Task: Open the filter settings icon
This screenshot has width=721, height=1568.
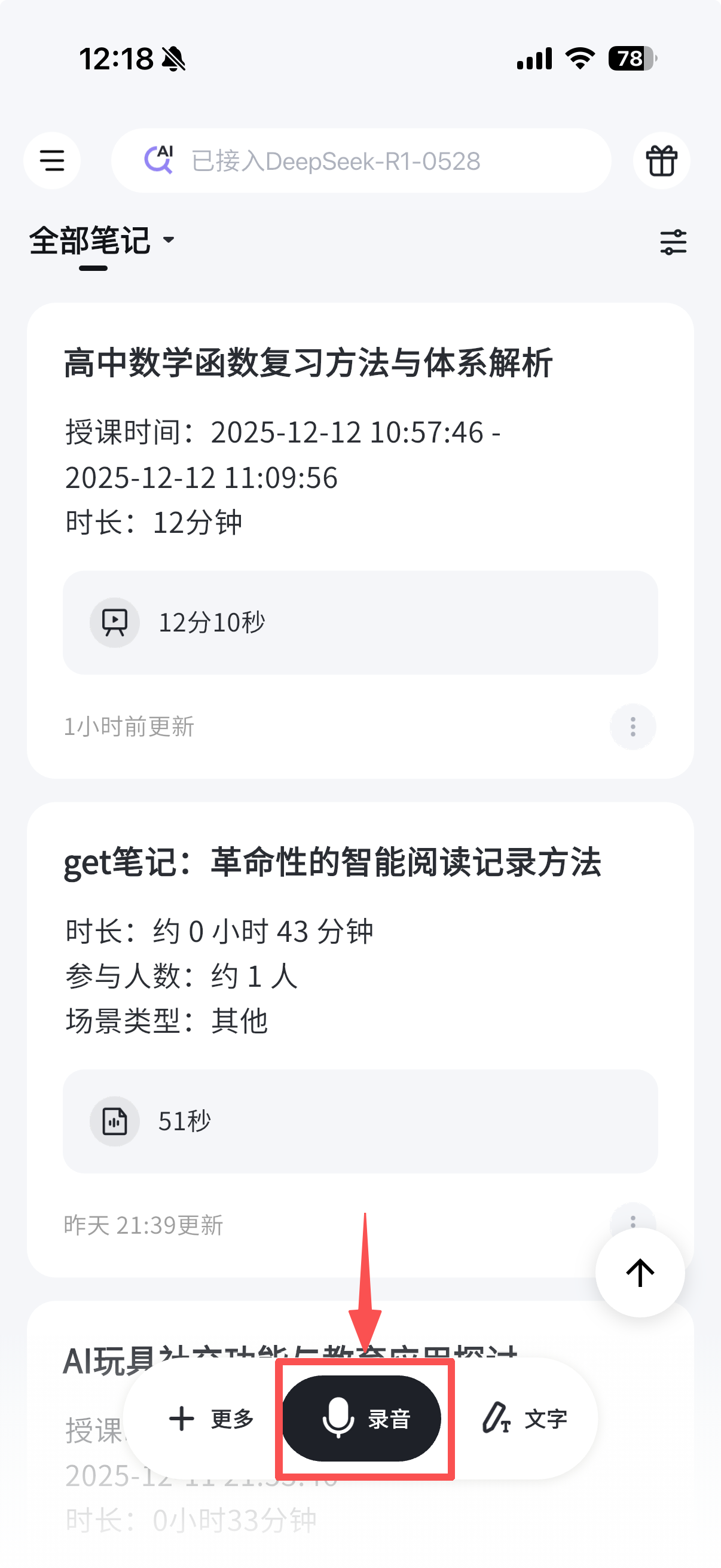Action: pyautogui.click(x=673, y=242)
